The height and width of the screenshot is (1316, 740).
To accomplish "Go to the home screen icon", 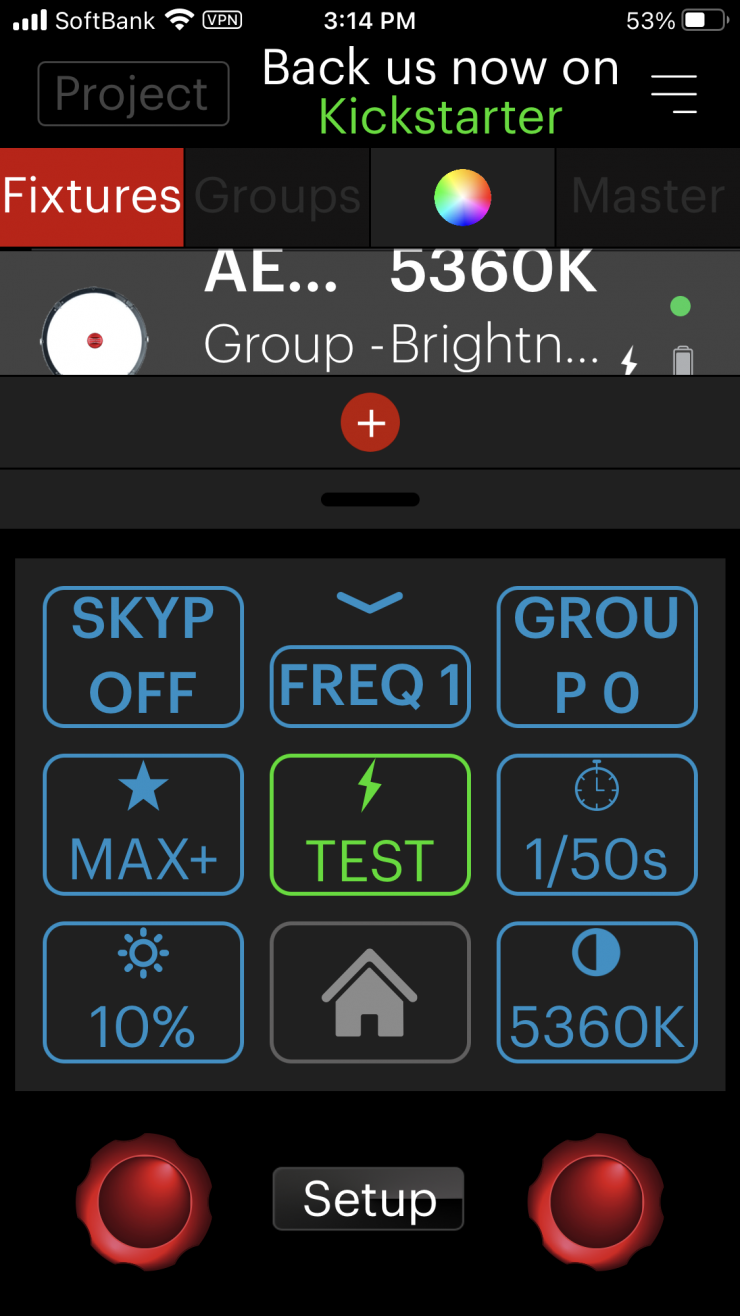I will pos(370,992).
